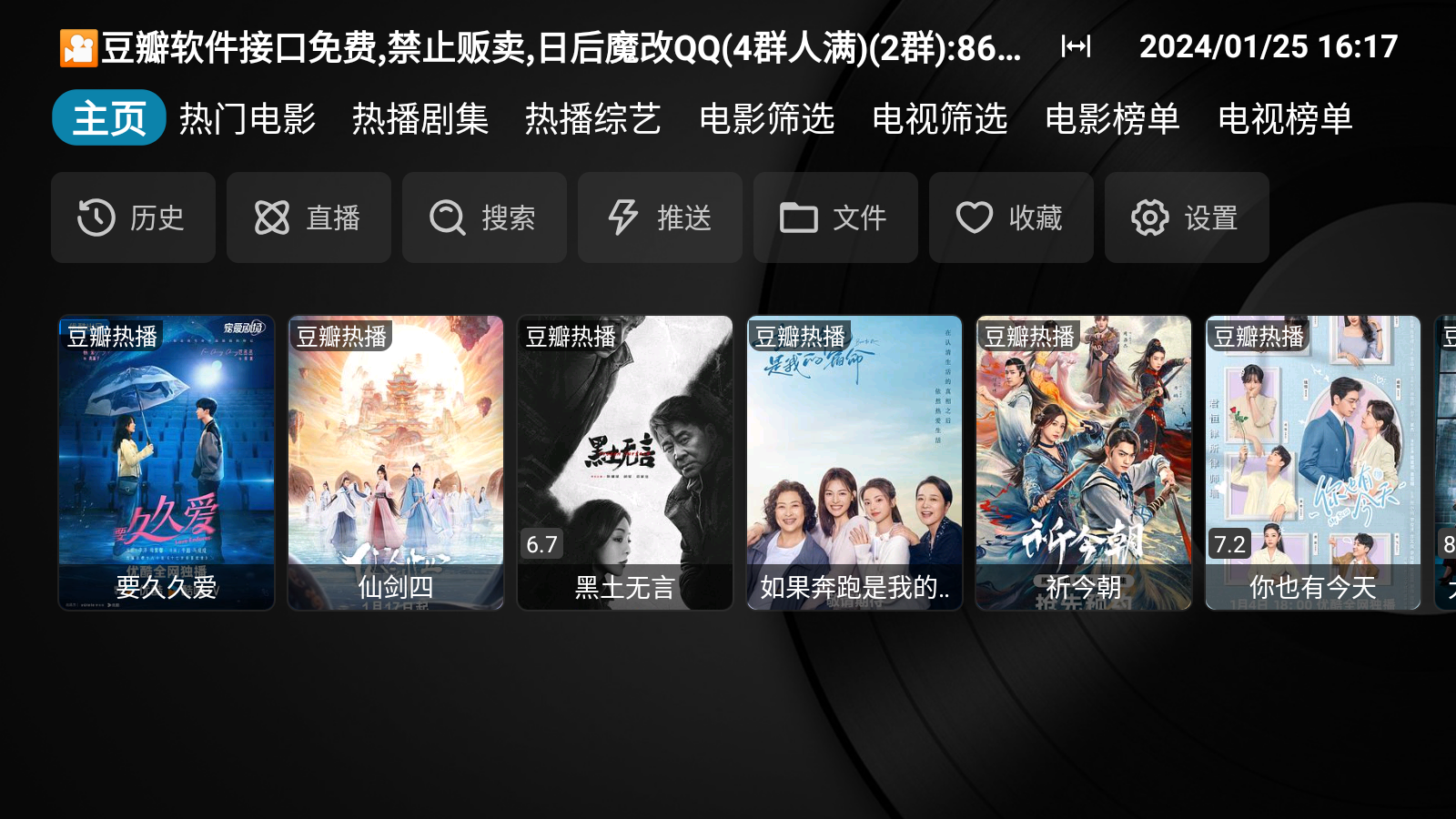This screenshot has height=819, width=1456.
Task: Open the 电影榜单 tab
Action: point(1112,118)
